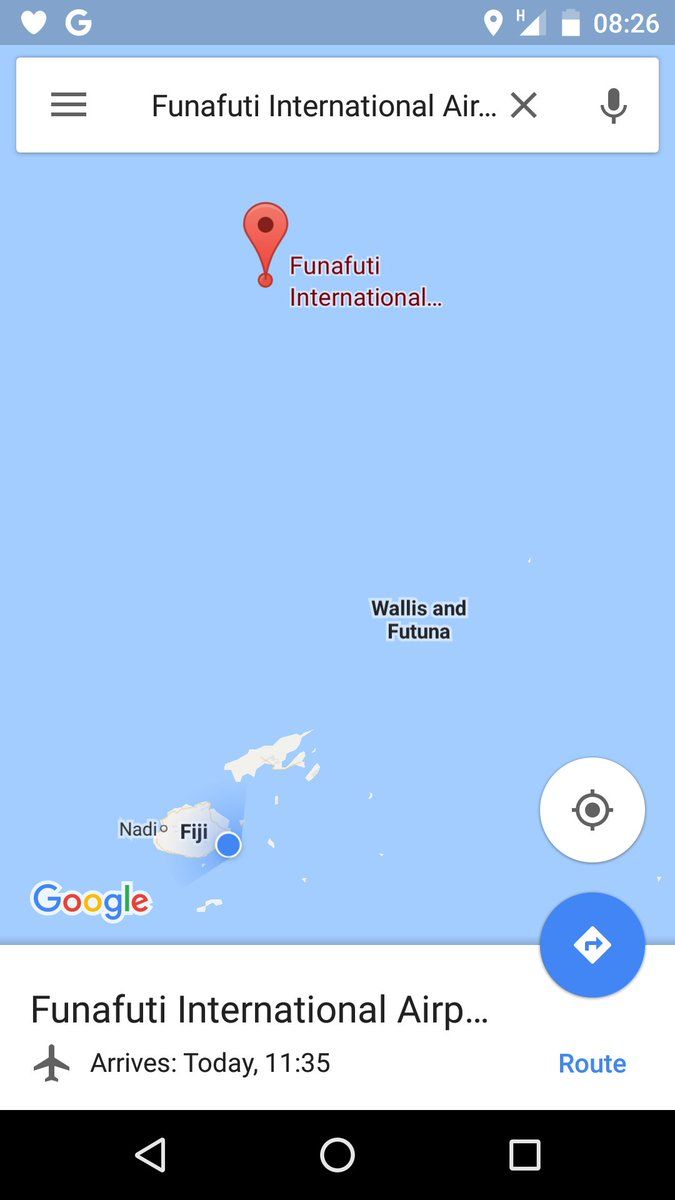Tap the Route link

(x=591, y=1063)
